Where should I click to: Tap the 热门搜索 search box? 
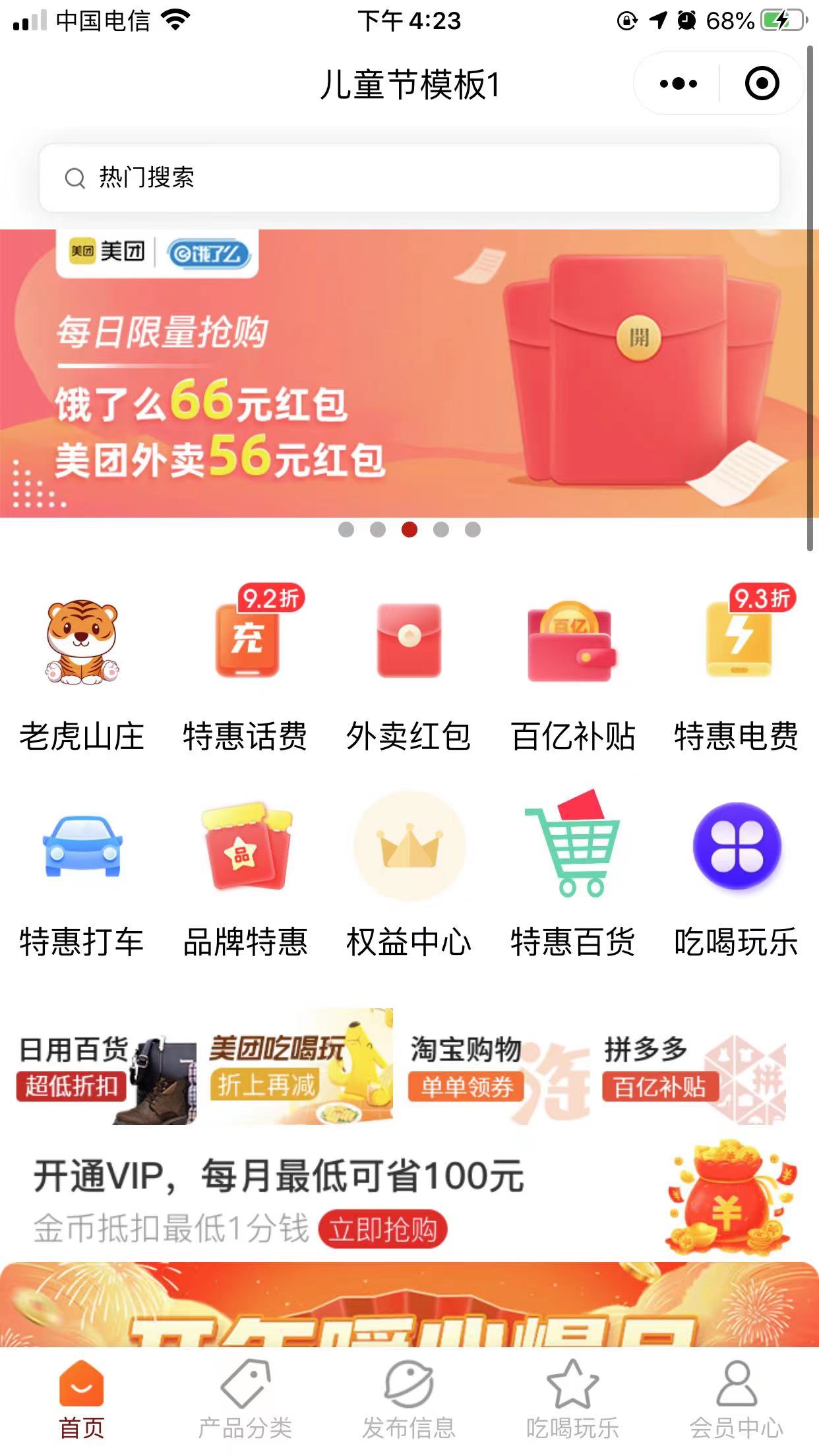tap(409, 178)
